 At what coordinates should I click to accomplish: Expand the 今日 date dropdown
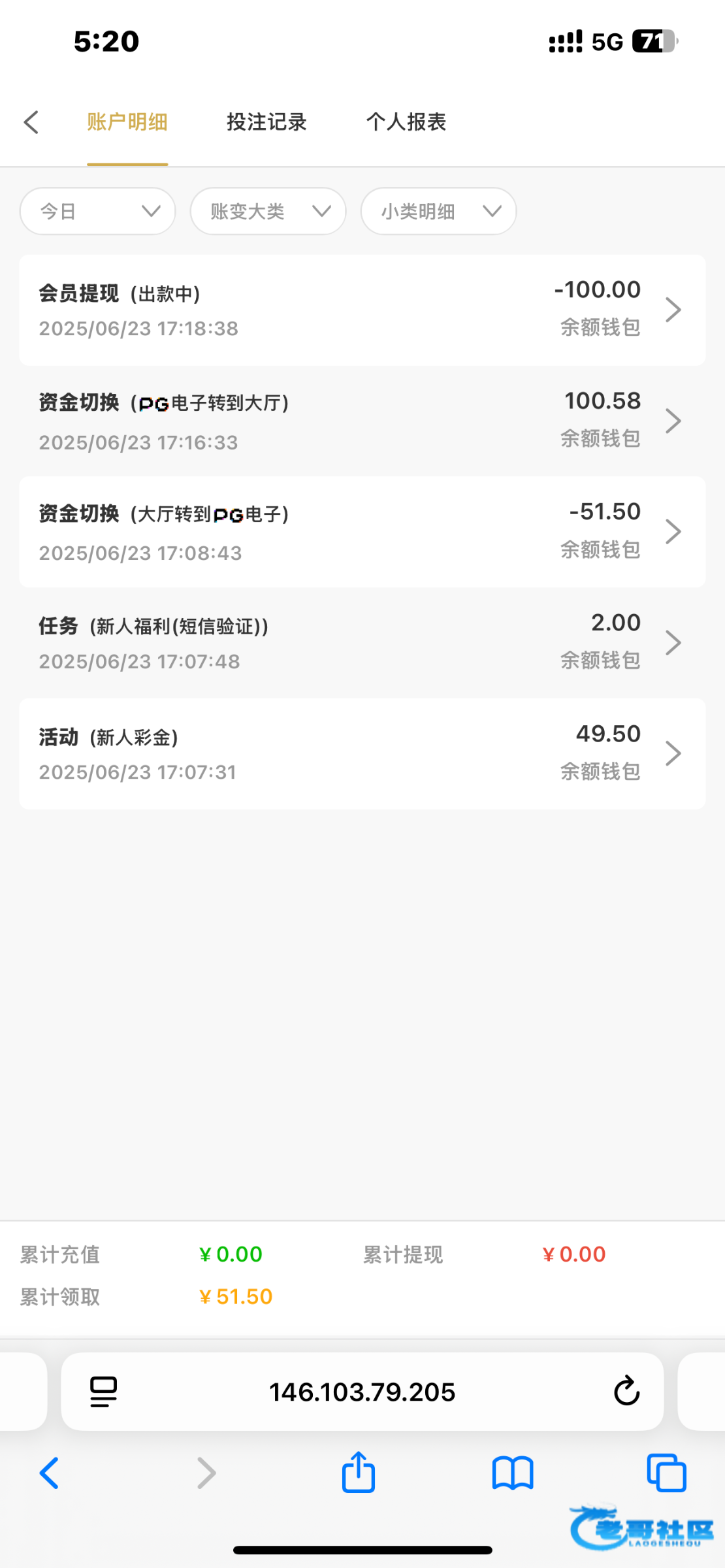(98, 211)
